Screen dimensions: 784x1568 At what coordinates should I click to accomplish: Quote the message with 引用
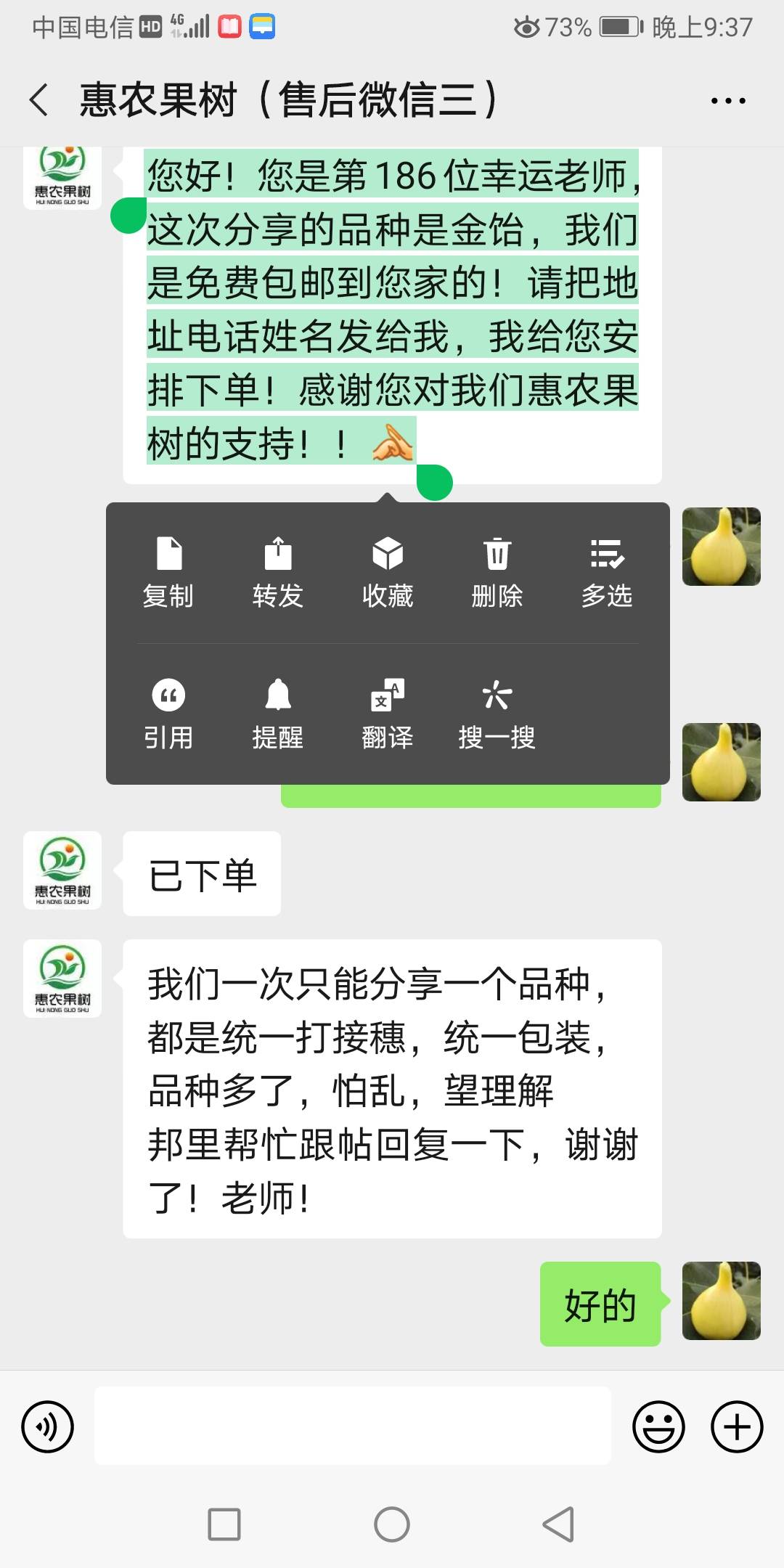168,714
